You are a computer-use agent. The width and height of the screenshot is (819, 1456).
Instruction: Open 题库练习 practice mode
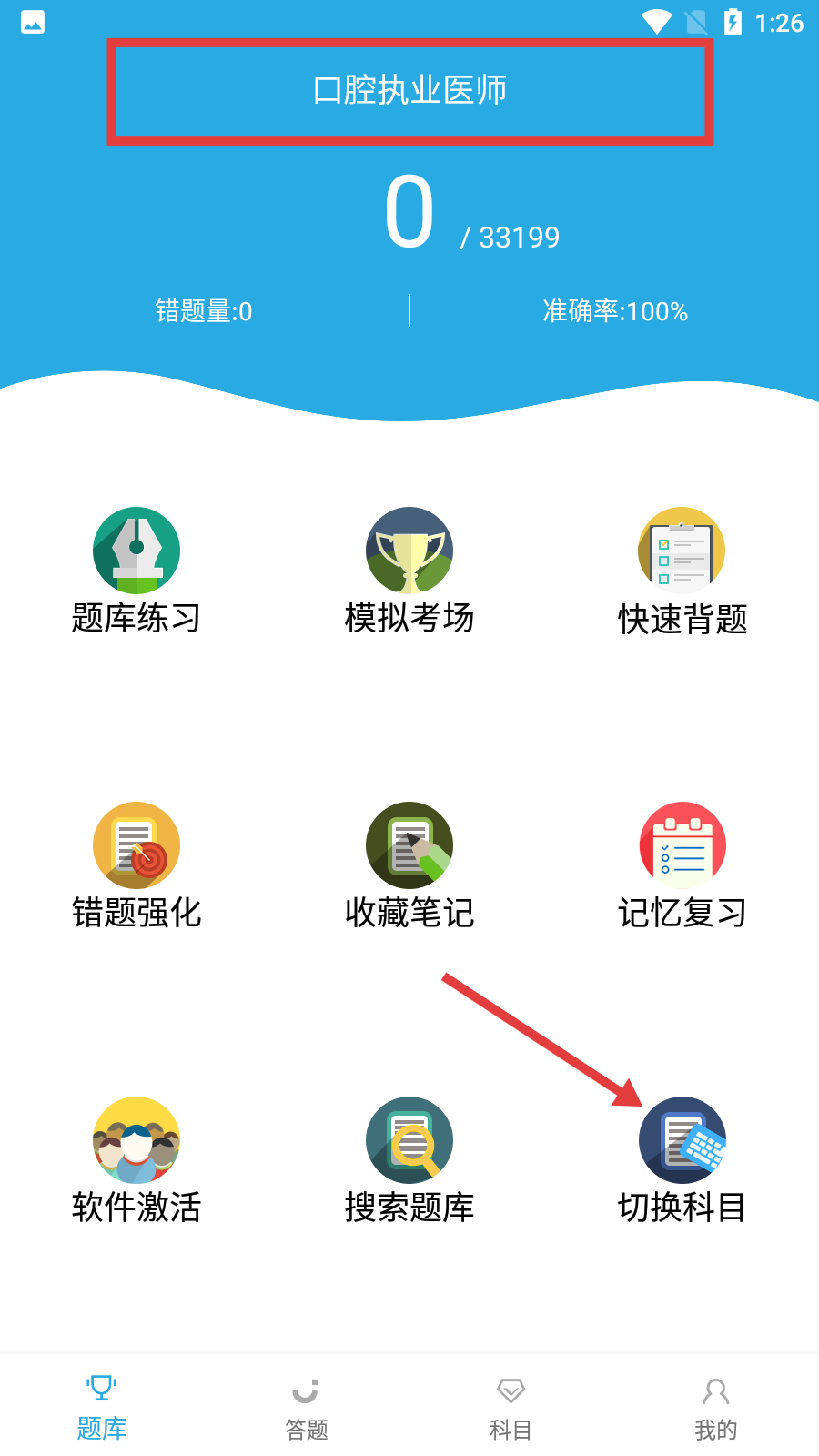coord(136,571)
